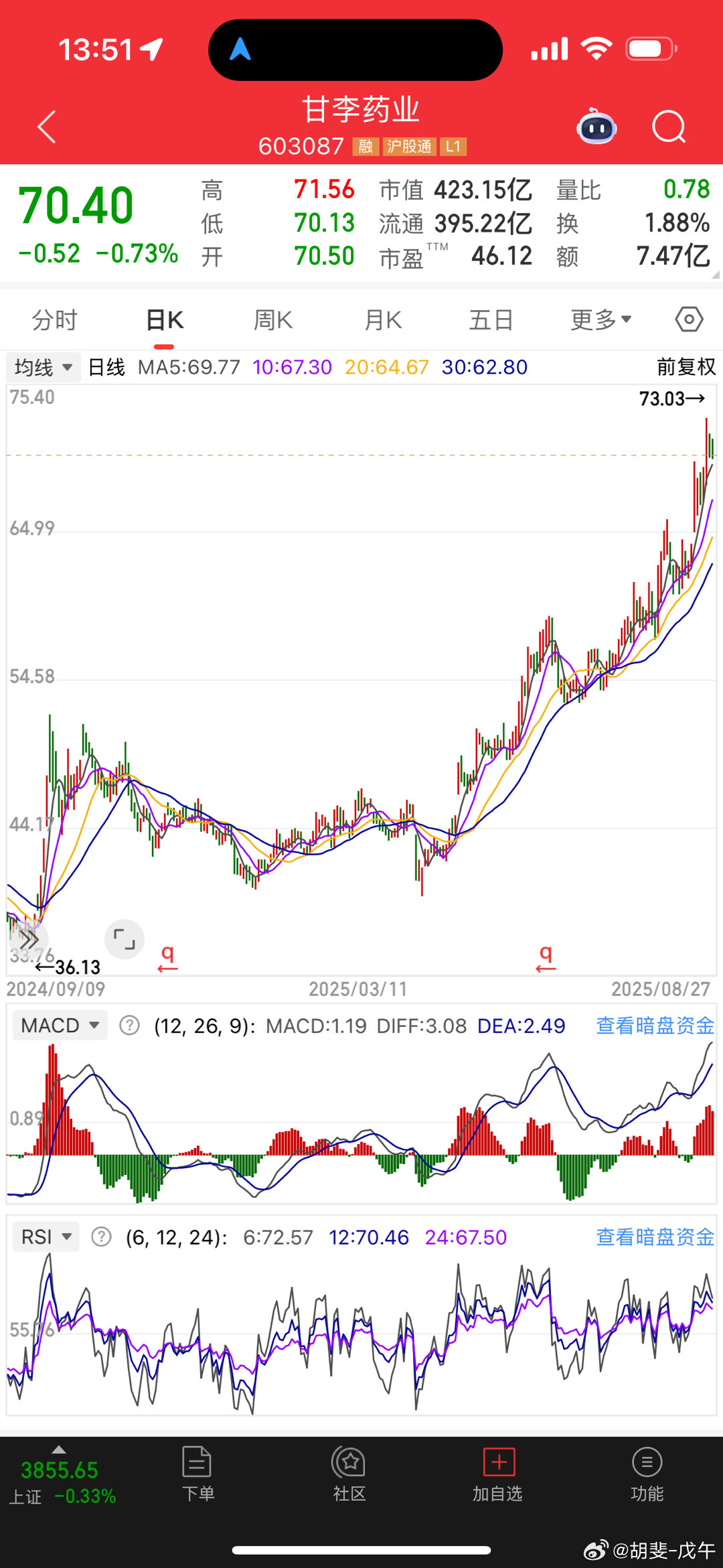Expand the 更多 chart period dropdown
Image resolution: width=723 pixels, height=1568 pixels.
600,320
